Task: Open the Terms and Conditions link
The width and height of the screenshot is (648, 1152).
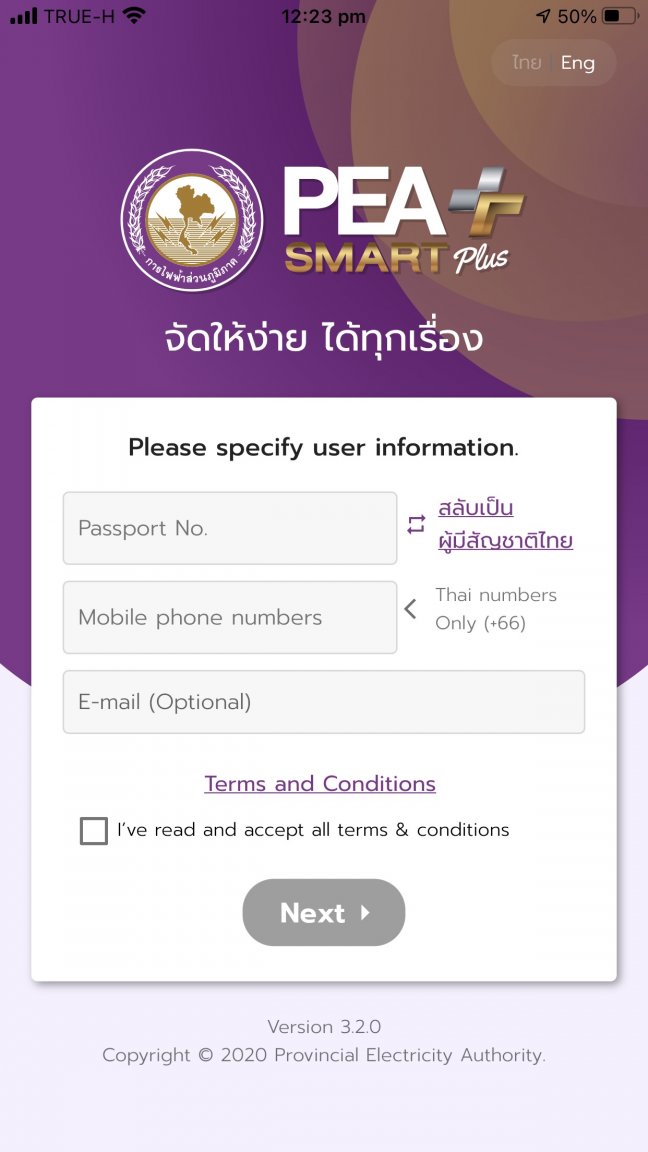Action: 320,784
